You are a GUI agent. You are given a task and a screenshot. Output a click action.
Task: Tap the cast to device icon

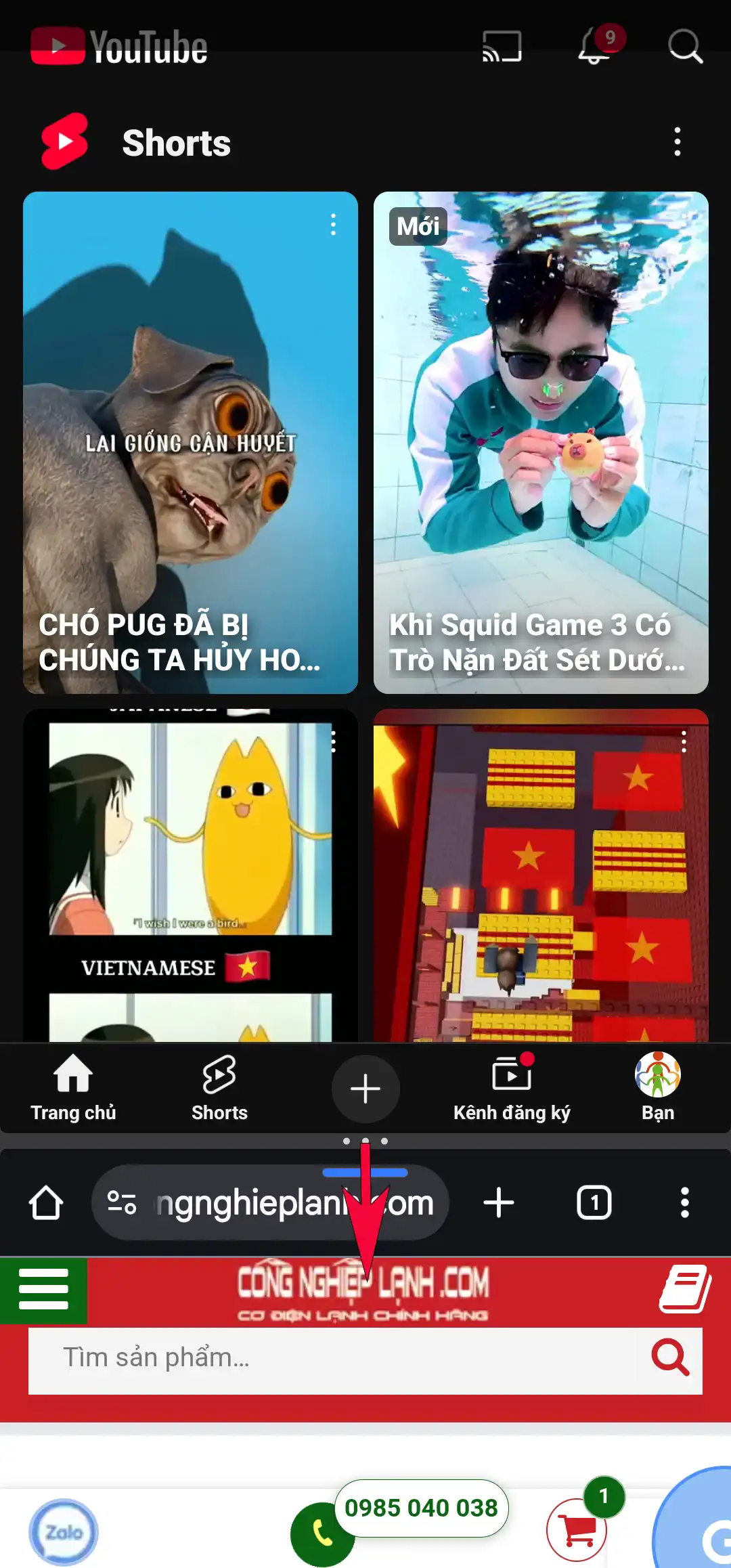[502, 46]
